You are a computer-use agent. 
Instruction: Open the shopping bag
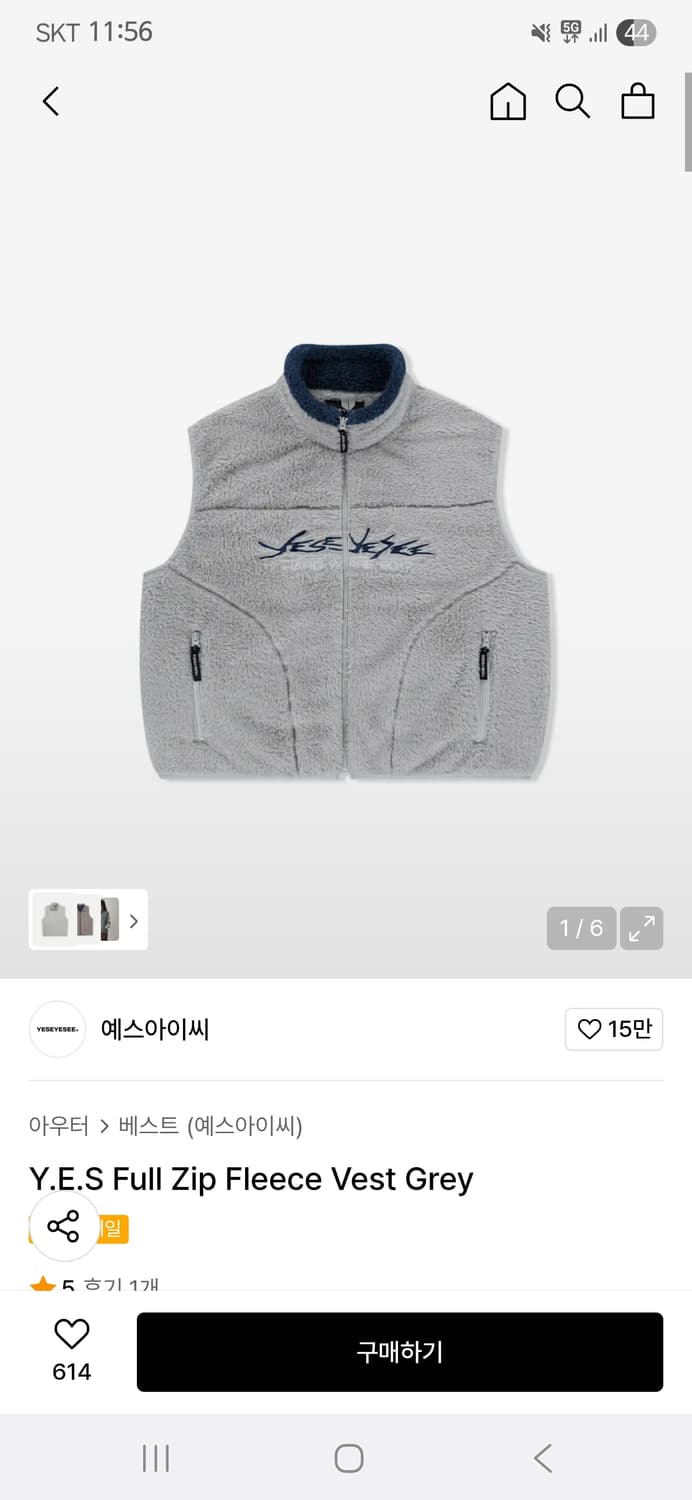point(638,101)
